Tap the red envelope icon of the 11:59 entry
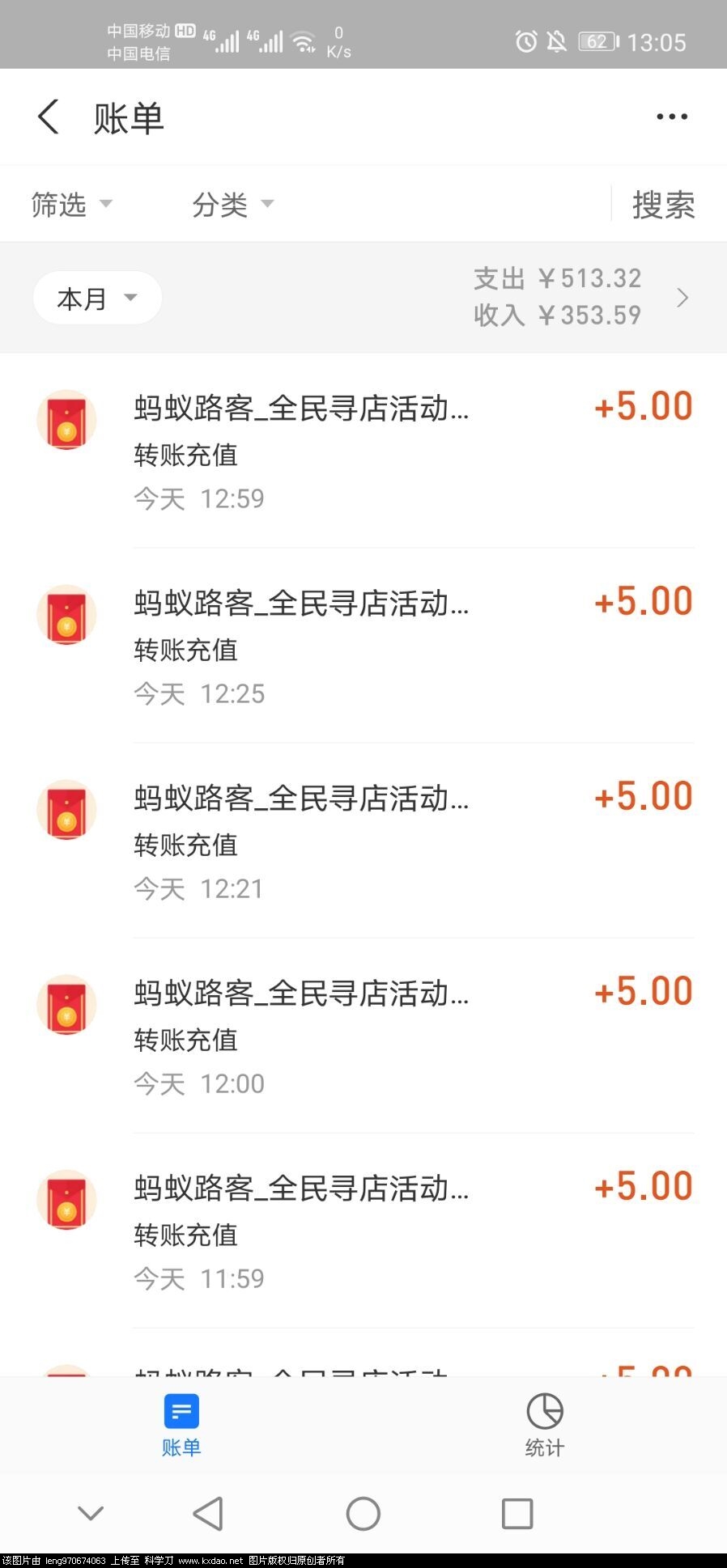Viewport: 727px width, 1568px height. click(x=66, y=1201)
